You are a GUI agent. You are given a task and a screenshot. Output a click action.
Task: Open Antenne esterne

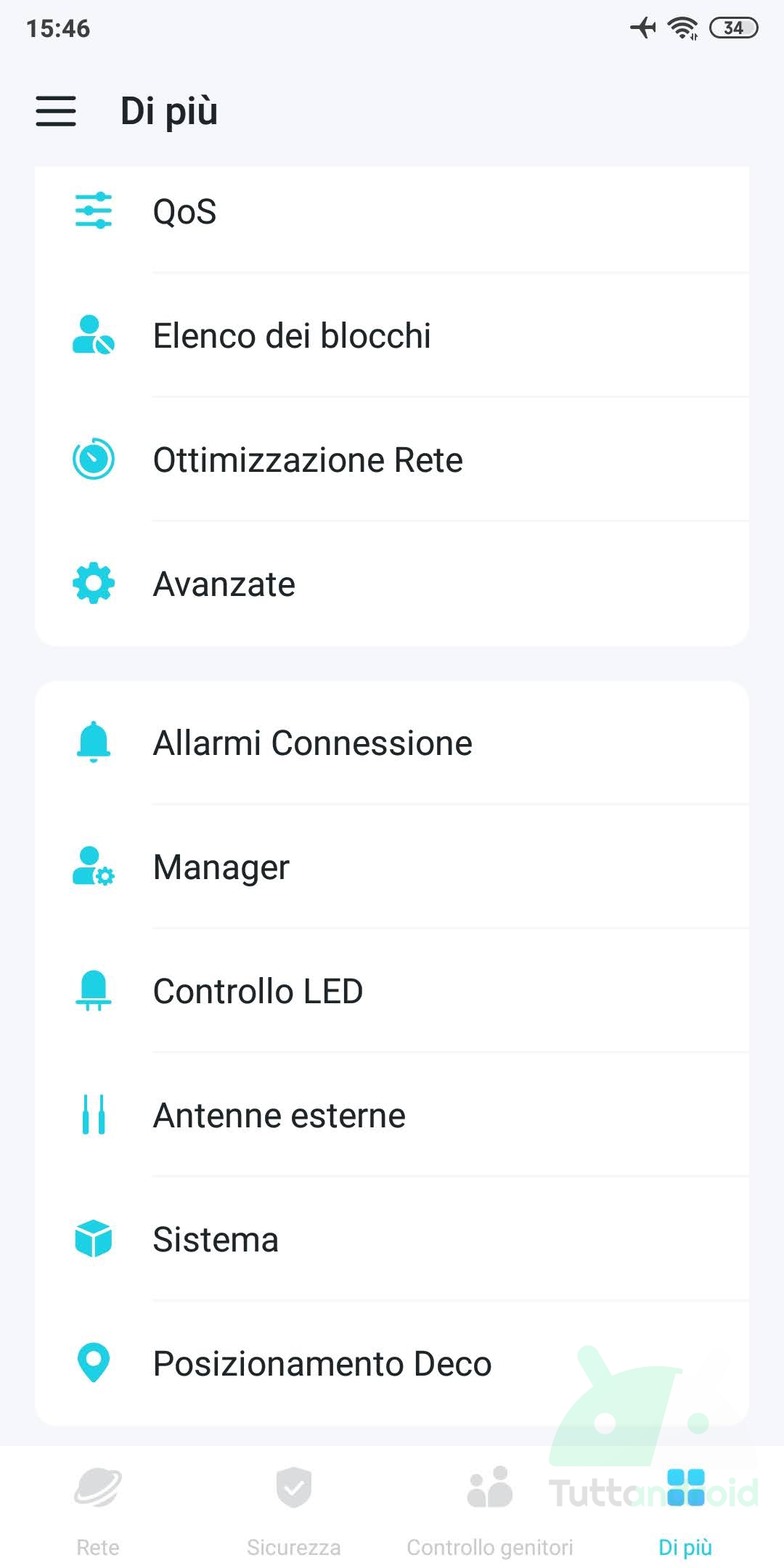[392, 1115]
